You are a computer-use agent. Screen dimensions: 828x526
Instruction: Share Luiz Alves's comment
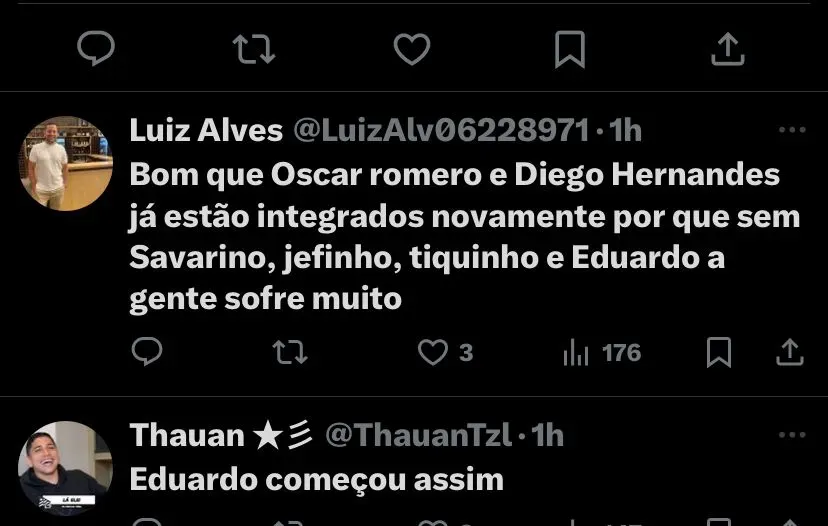pos(790,352)
